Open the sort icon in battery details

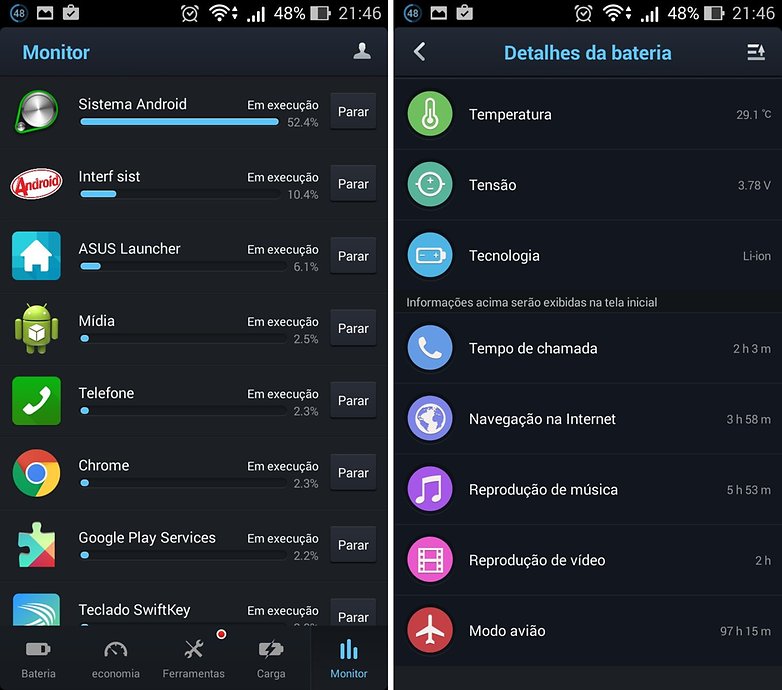coord(756,52)
